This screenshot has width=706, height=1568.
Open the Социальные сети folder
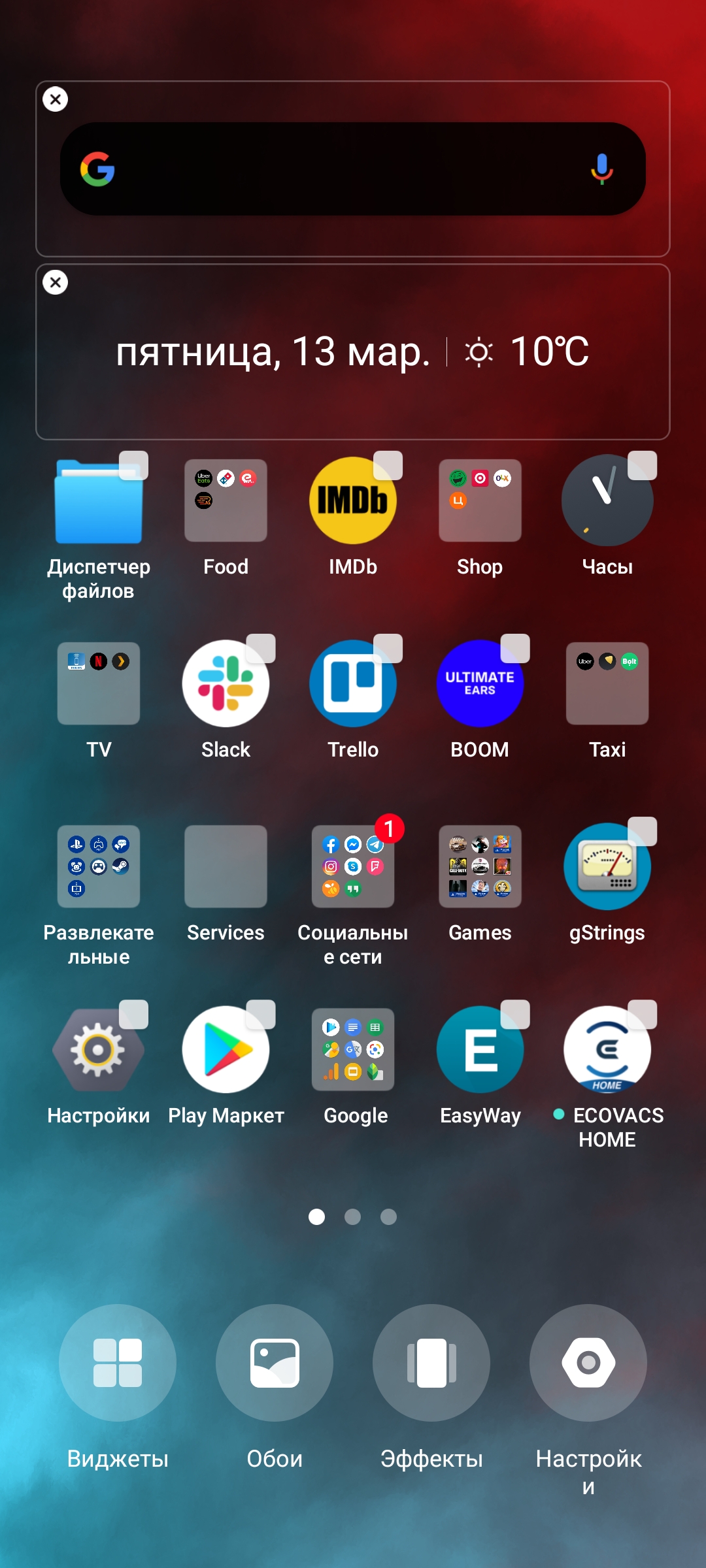(x=353, y=866)
